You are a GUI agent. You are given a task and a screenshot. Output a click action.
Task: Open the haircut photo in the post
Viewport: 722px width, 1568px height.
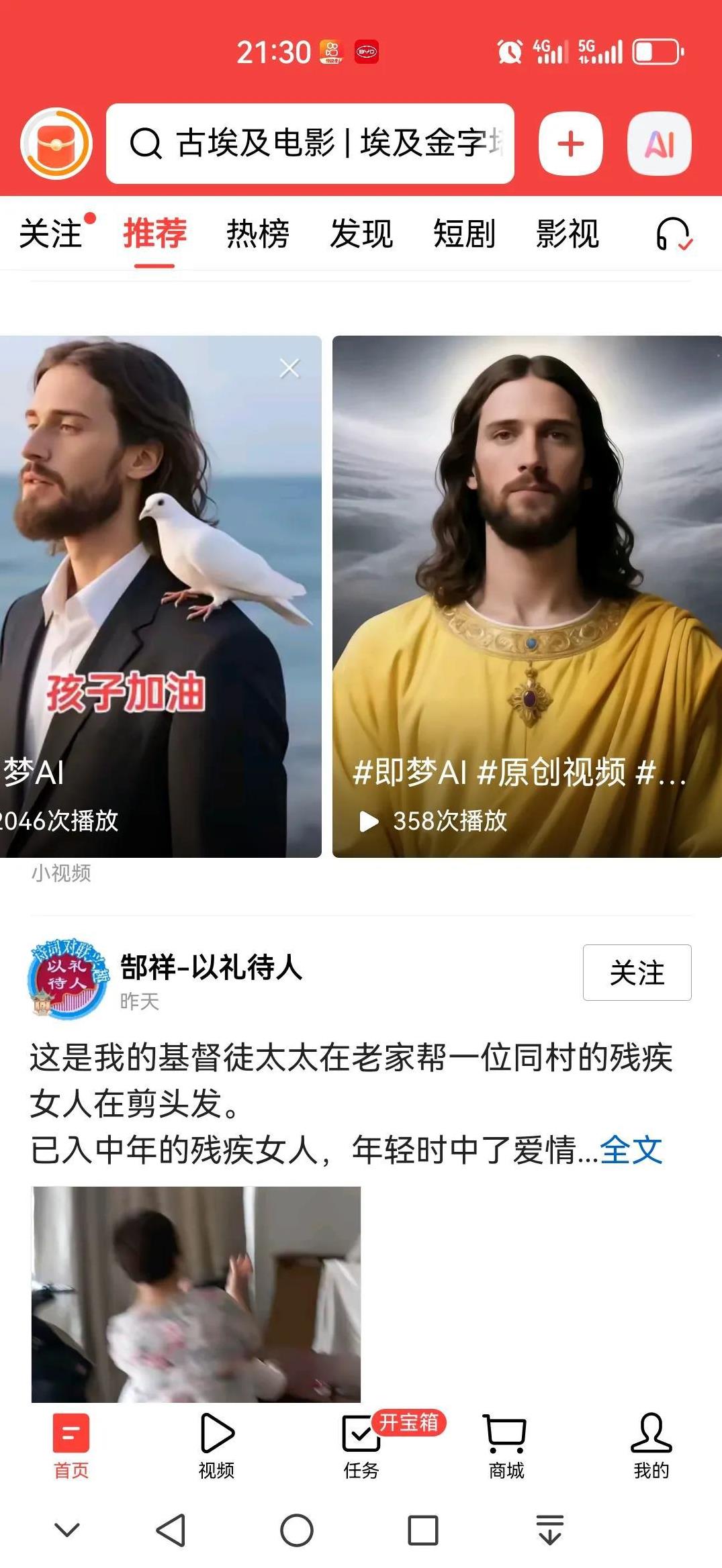196,1293
